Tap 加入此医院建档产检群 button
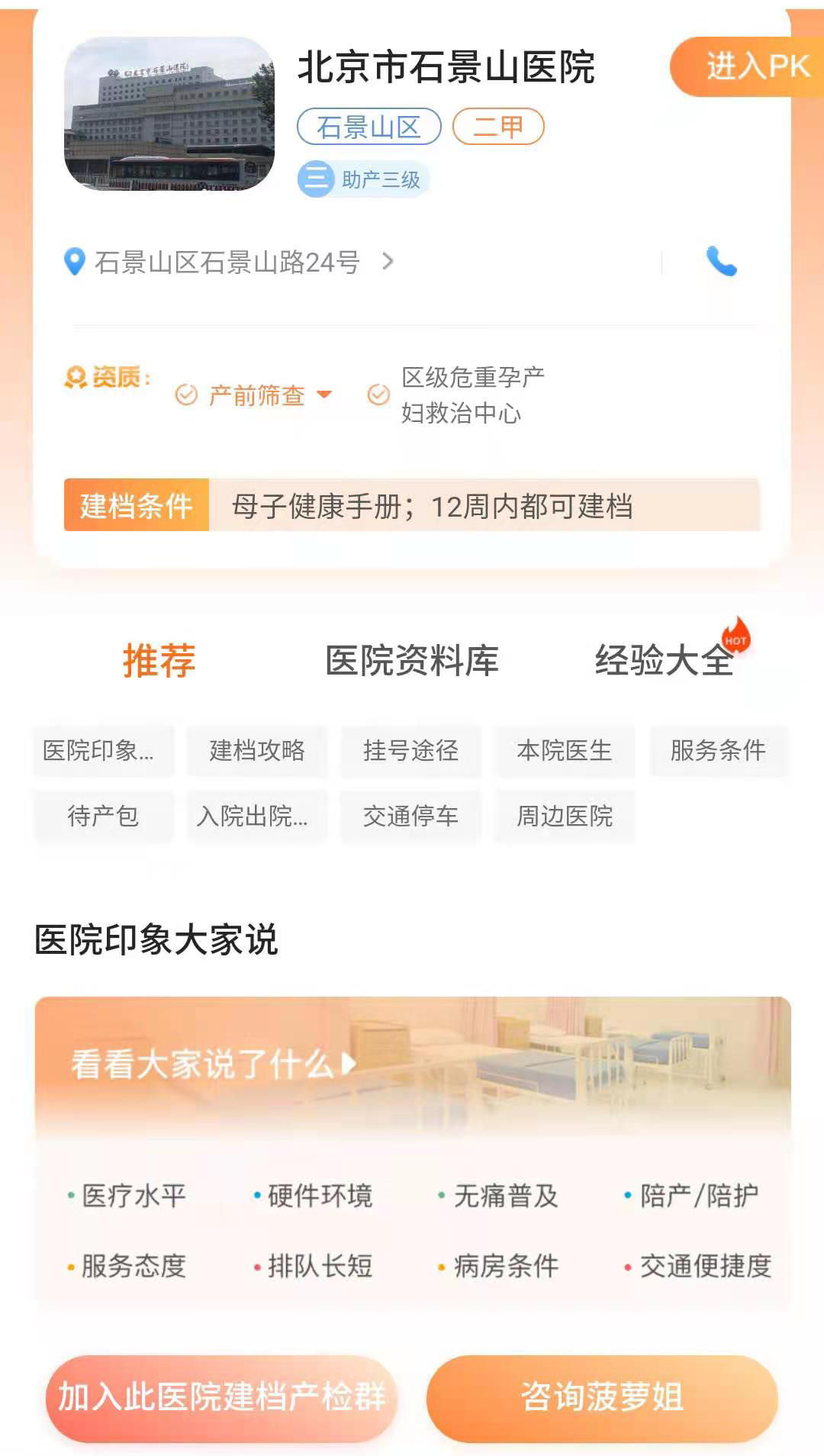Image resolution: width=824 pixels, height=1456 pixels. [221, 1398]
